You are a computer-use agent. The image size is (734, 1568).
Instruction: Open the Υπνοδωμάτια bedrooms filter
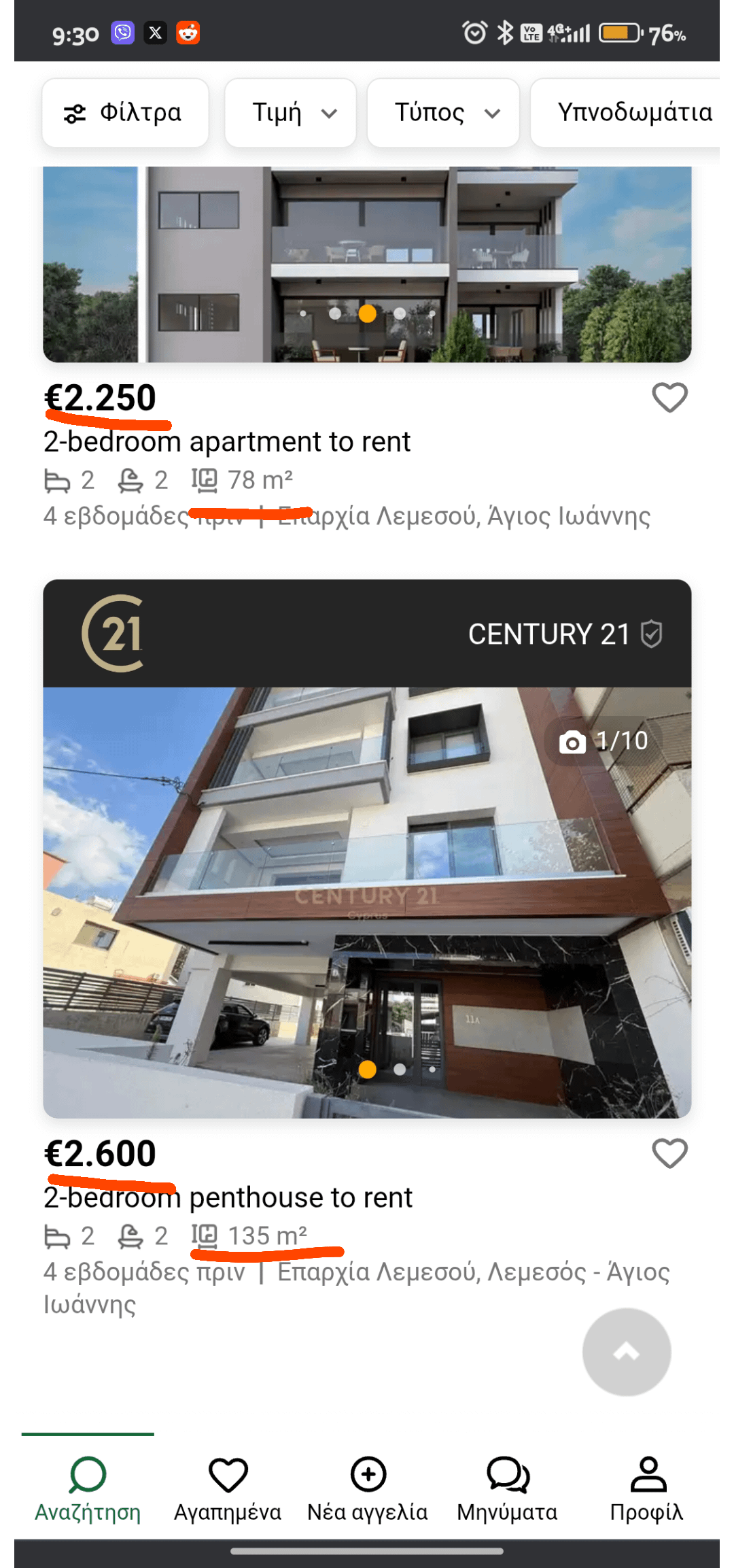click(632, 113)
